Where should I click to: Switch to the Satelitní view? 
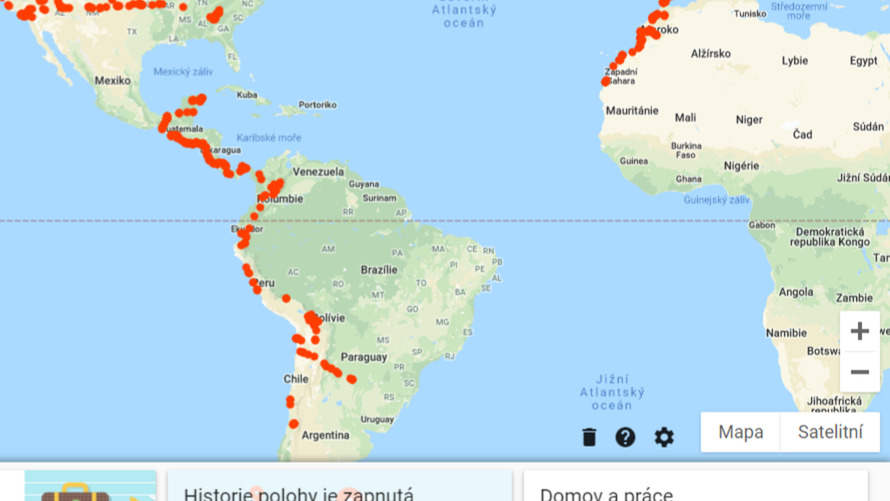click(x=830, y=432)
